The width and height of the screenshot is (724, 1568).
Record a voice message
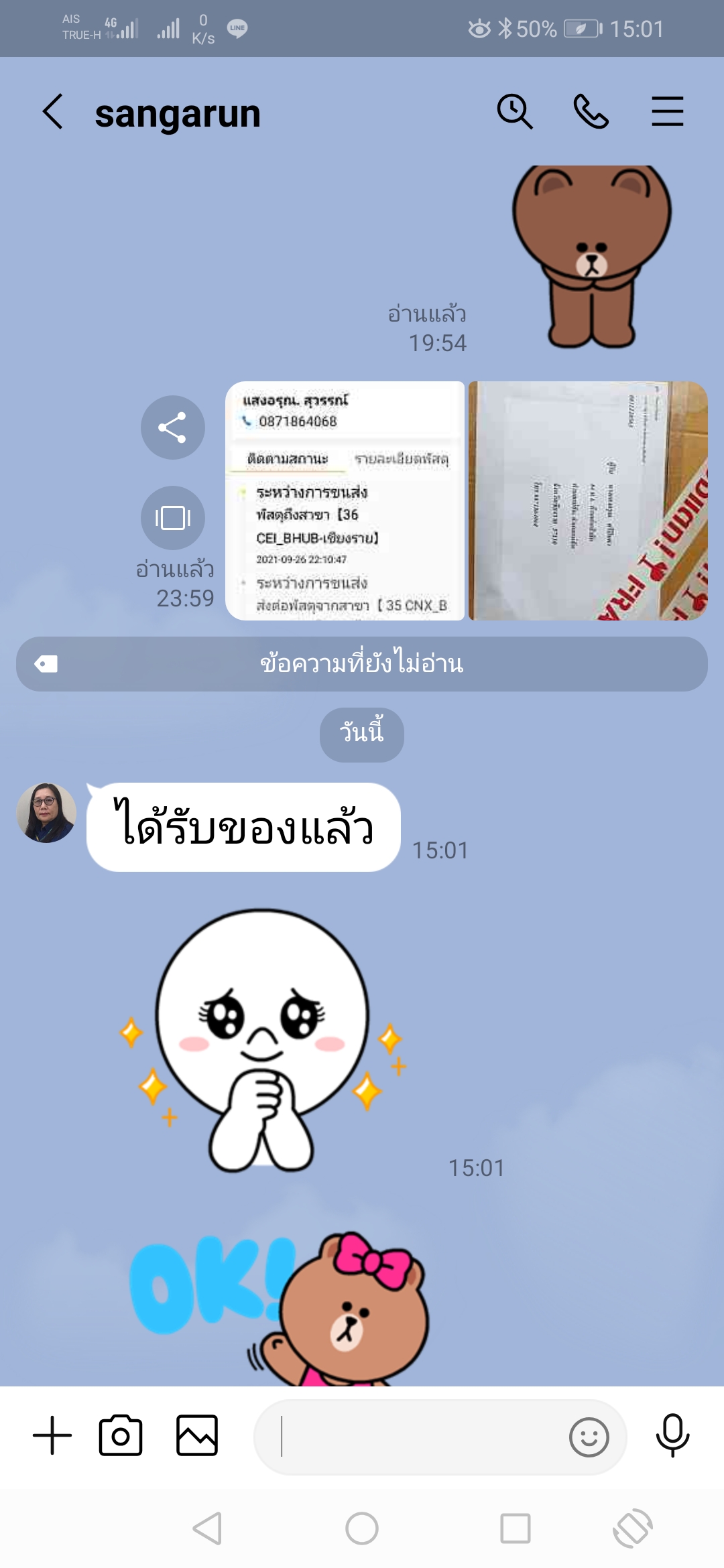click(x=672, y=1435)
